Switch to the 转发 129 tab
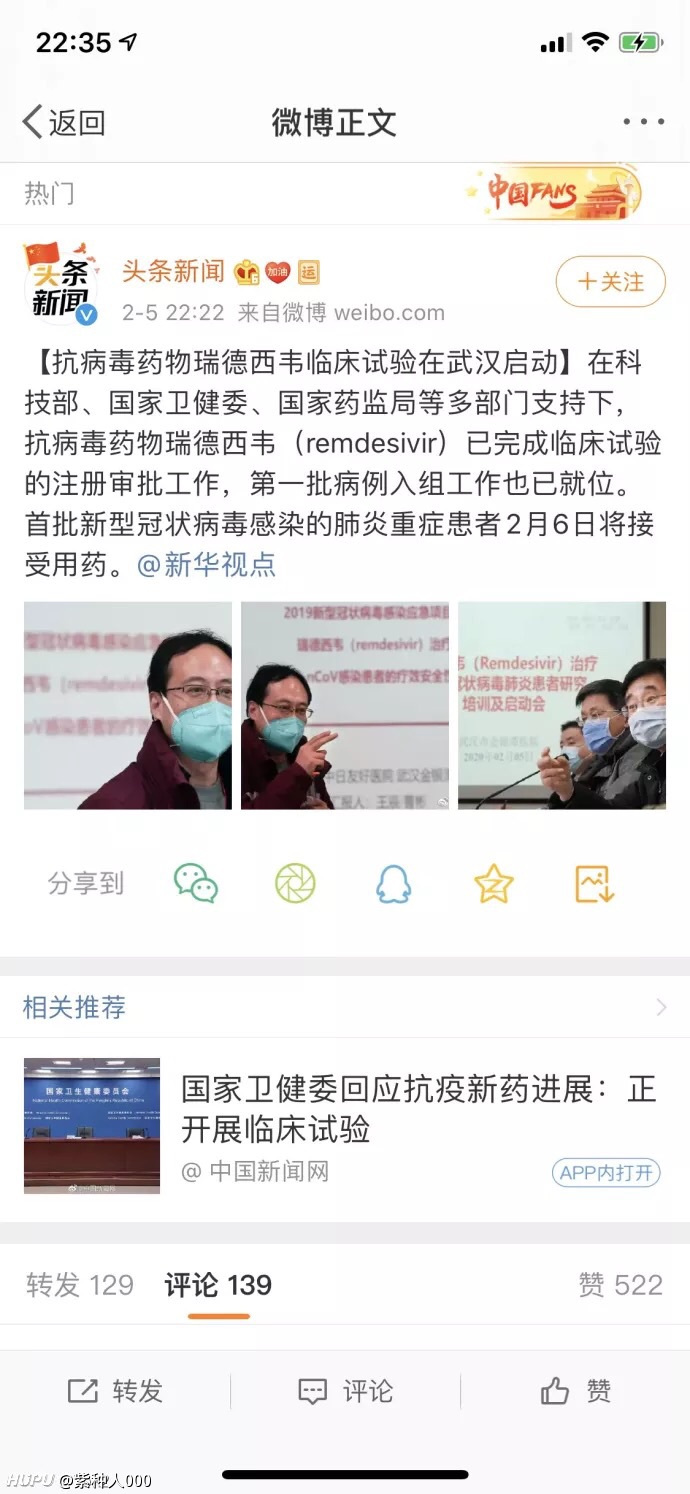The image size is (690, 1494). point(80,1285)
